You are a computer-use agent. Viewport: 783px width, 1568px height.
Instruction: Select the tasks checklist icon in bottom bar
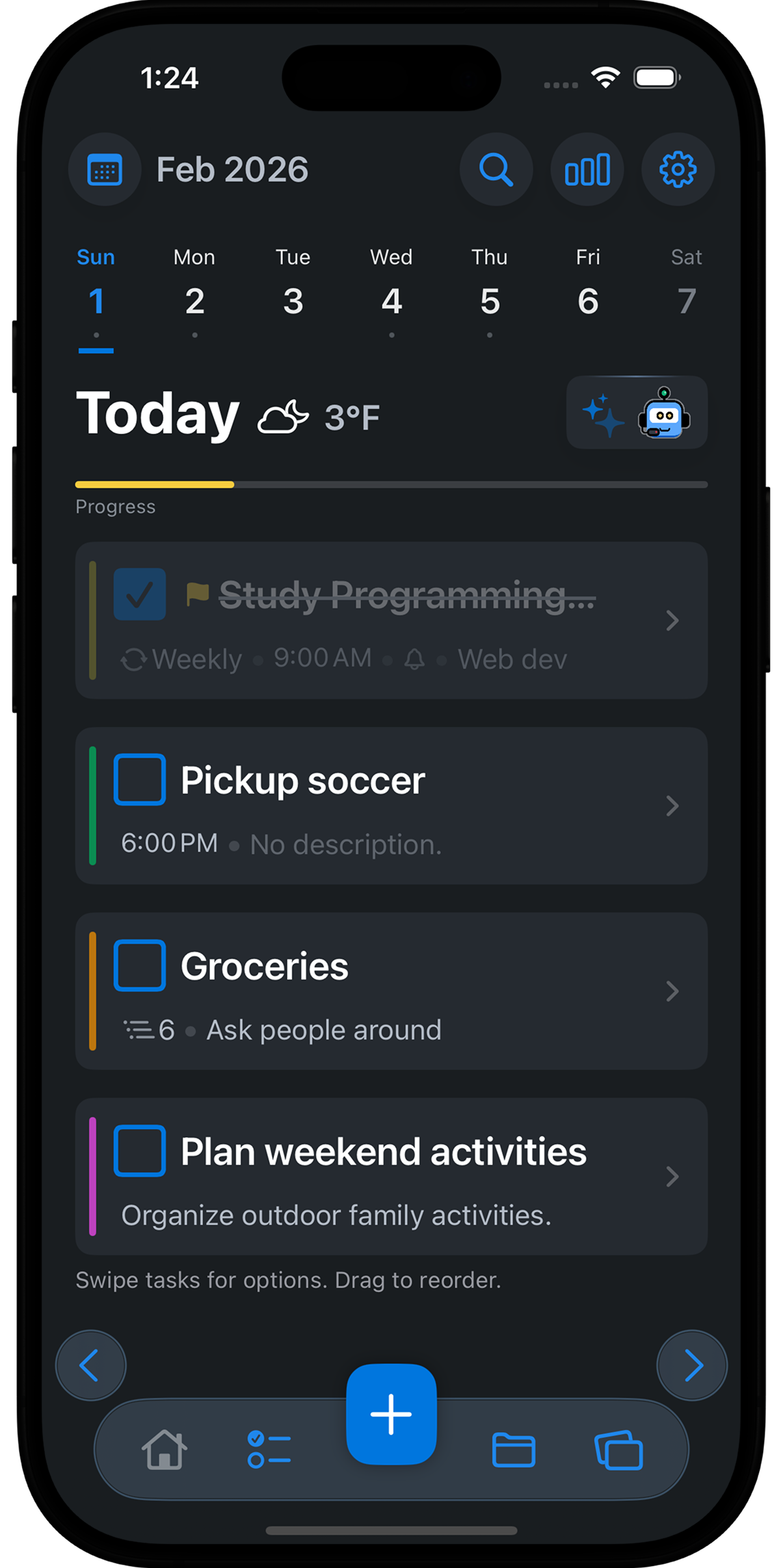pyautogui.click(x=267, y=1449)
